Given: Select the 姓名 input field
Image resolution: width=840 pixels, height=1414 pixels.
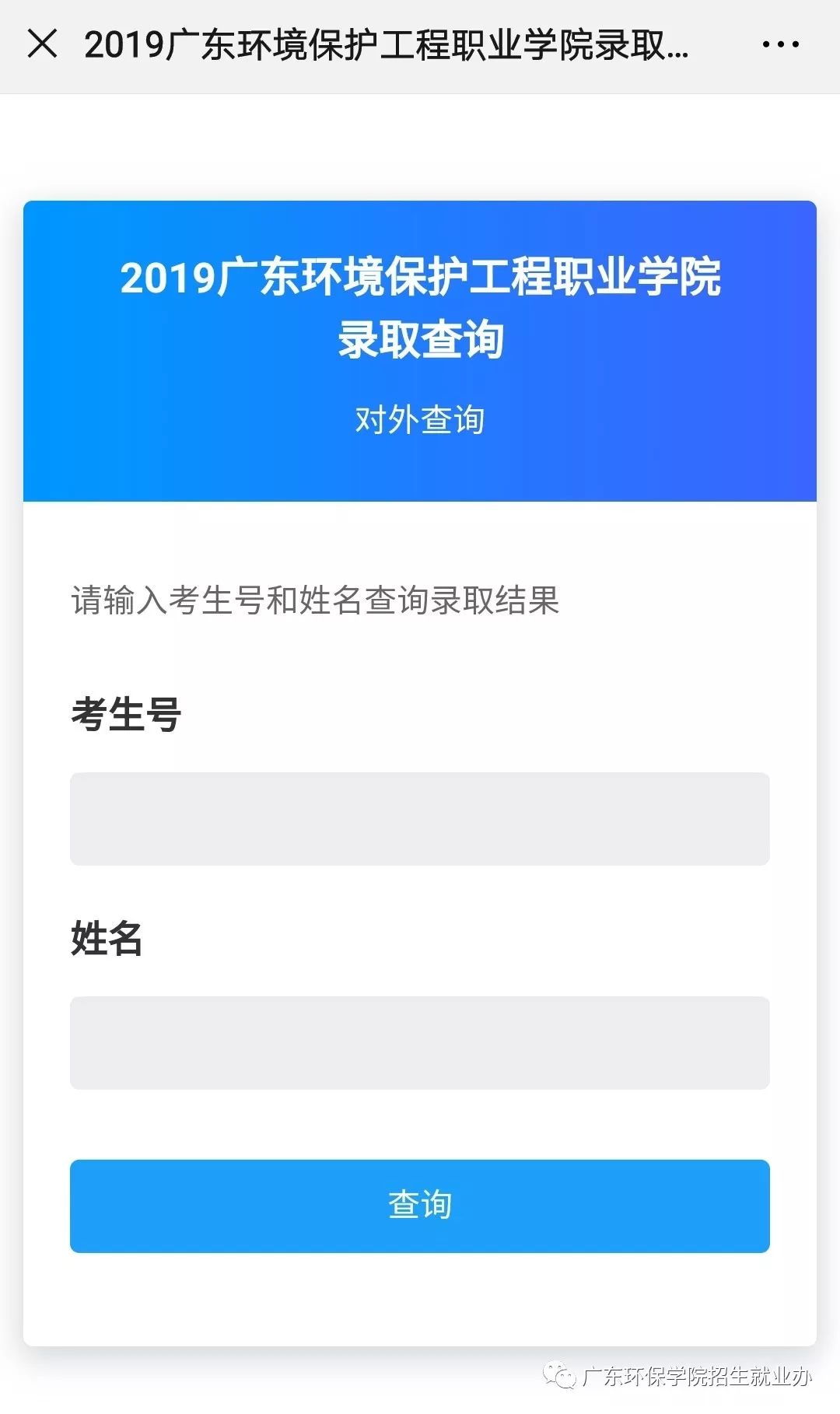Looking at the screenshot, I should click(420, 1042).
